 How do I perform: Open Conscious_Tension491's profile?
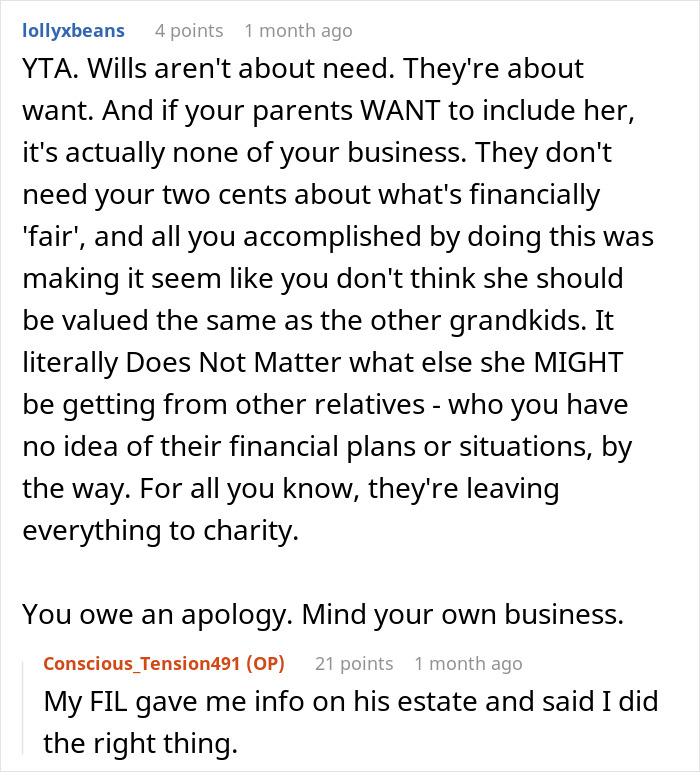point(146,663)
